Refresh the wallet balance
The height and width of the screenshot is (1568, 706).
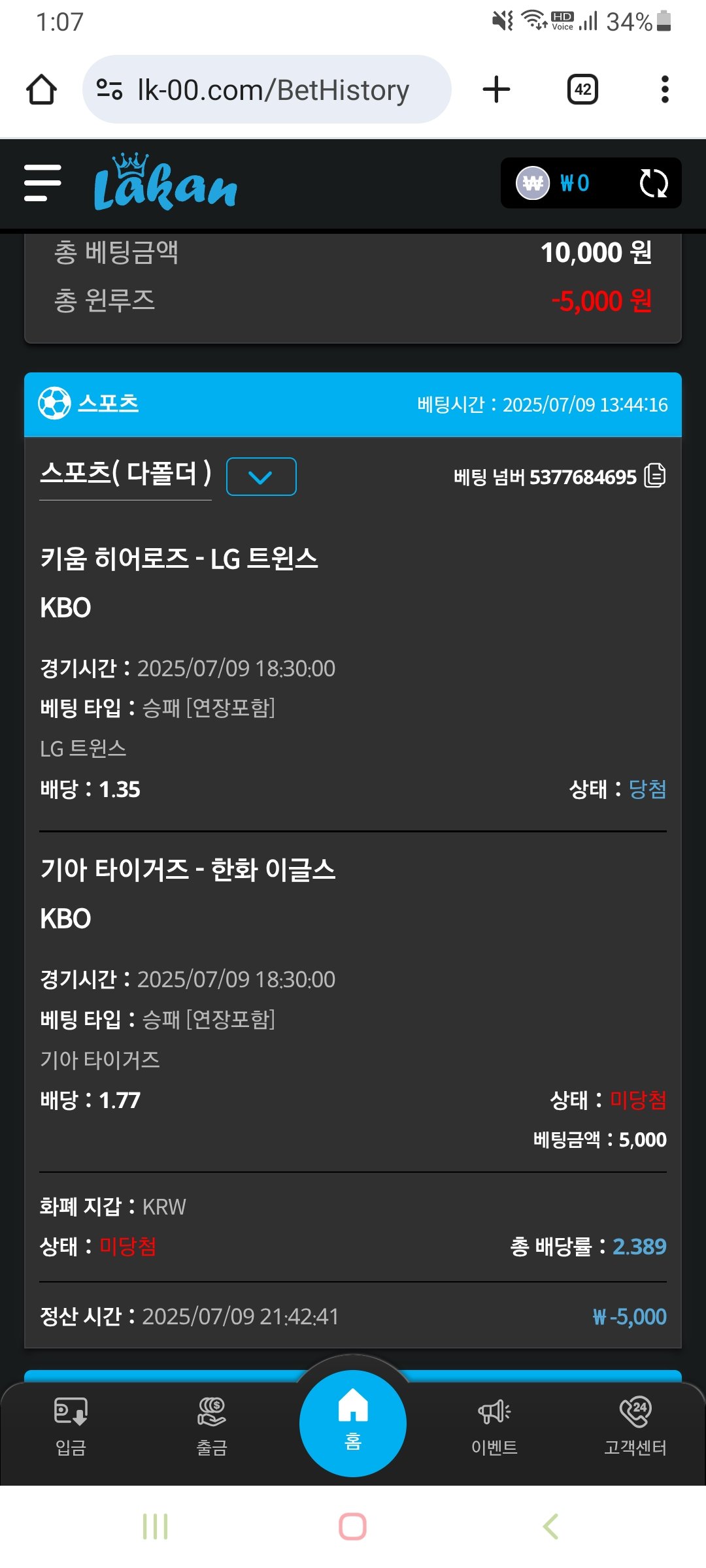653,183
